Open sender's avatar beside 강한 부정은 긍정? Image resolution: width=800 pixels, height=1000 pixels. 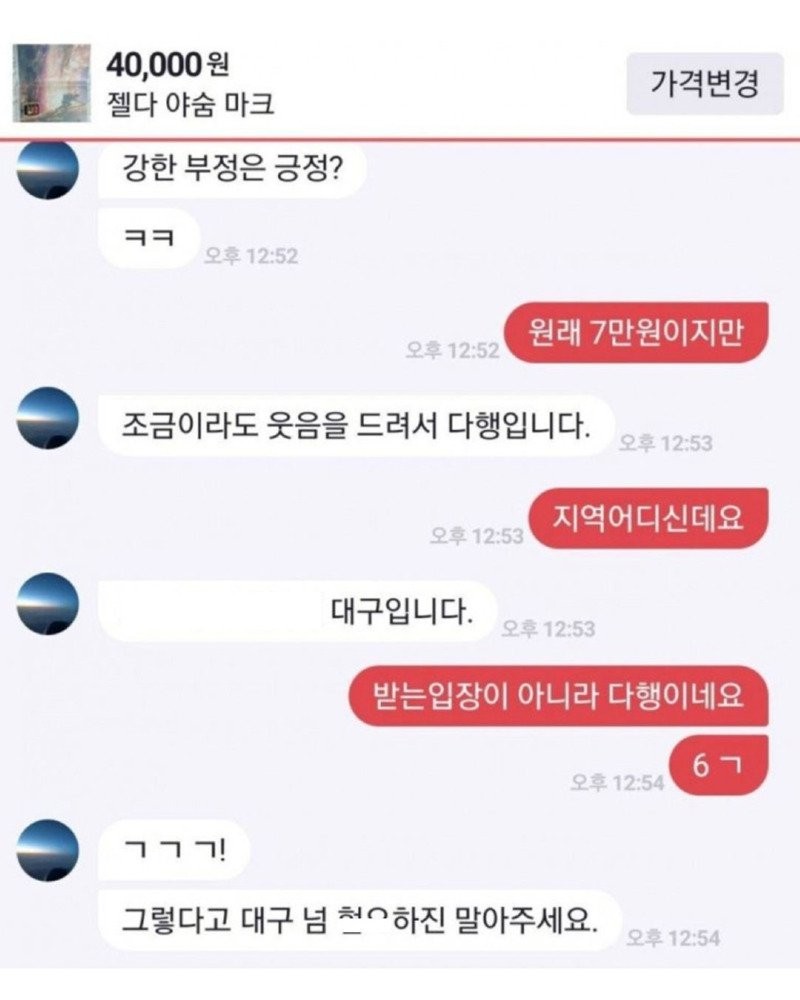(x=48, y=170)
